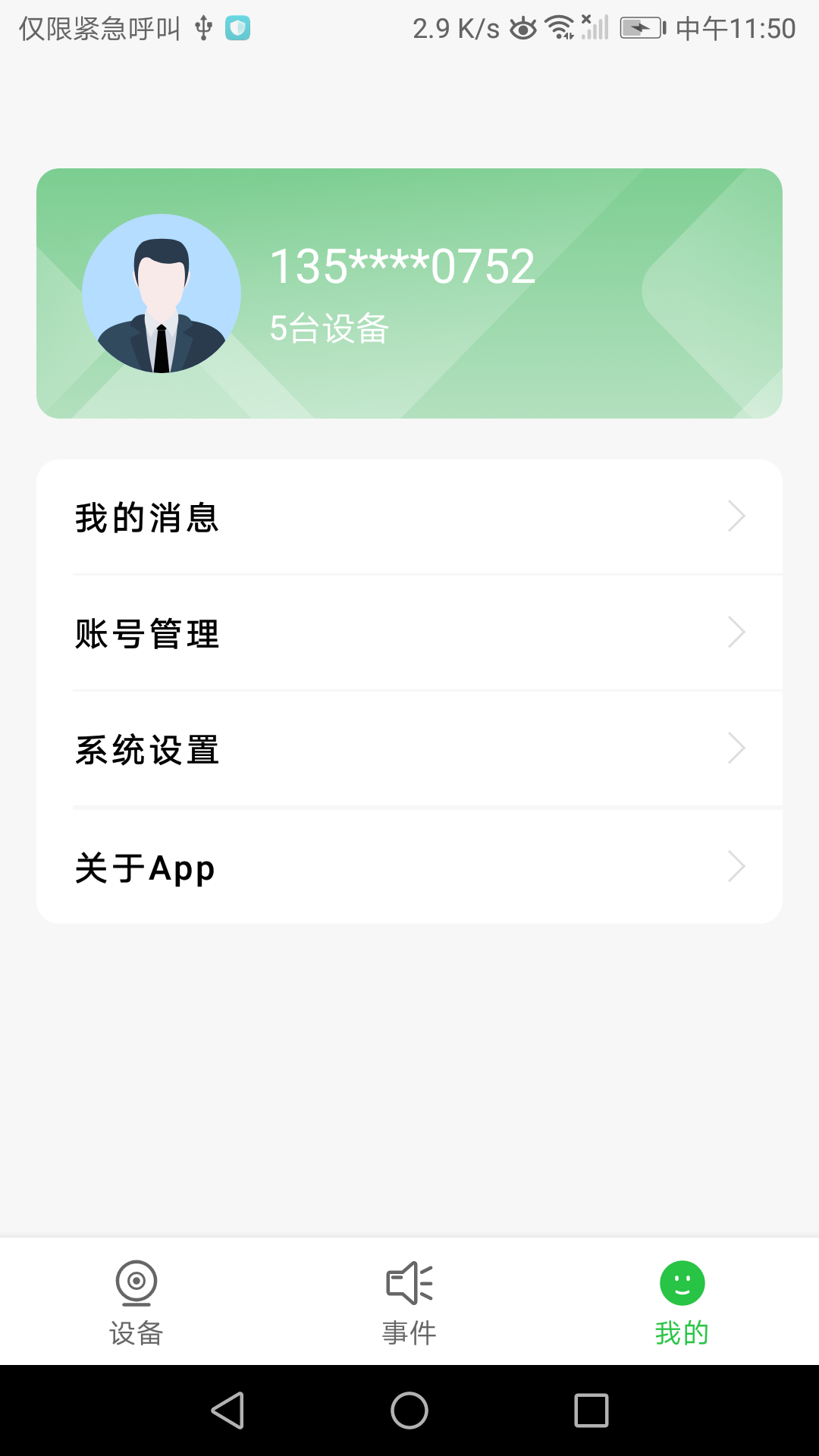Tap the Android home circle button
The image size is (819, 1456).
[409, 1411]
